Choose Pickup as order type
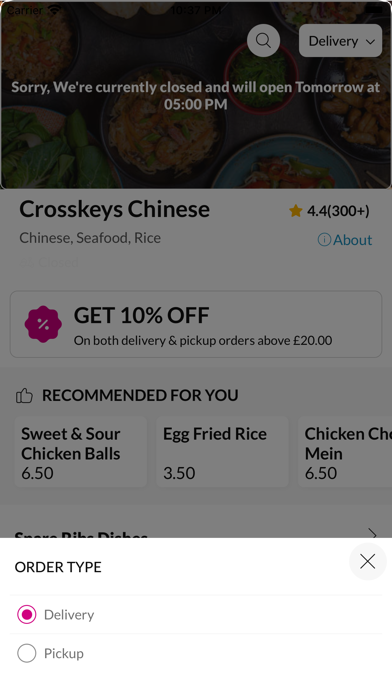The image size is (392, 696). click(x=196, y=653)
